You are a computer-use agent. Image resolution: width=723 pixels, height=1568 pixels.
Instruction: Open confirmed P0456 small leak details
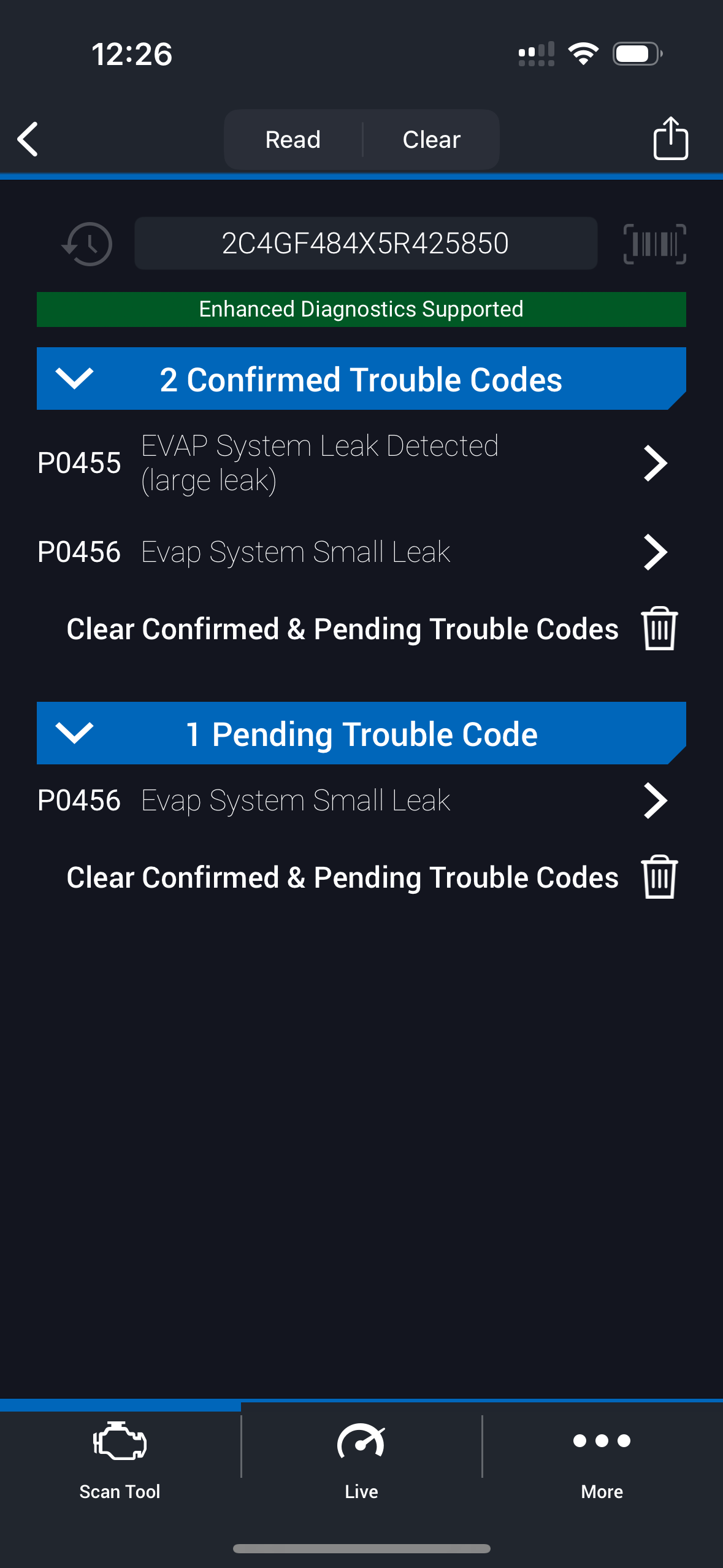(x=351, y=552)
